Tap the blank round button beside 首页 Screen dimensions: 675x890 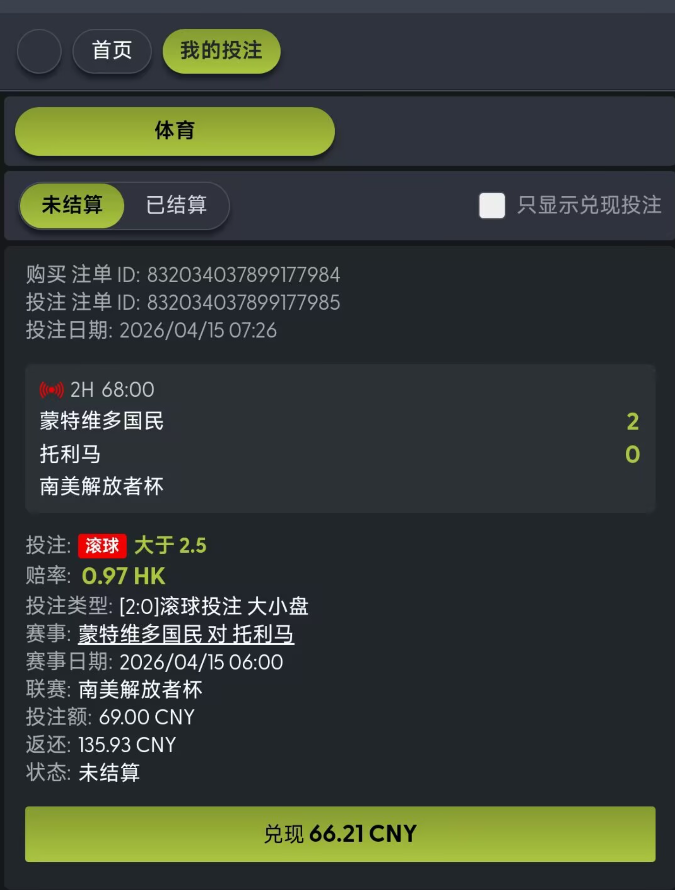point(40,51)
